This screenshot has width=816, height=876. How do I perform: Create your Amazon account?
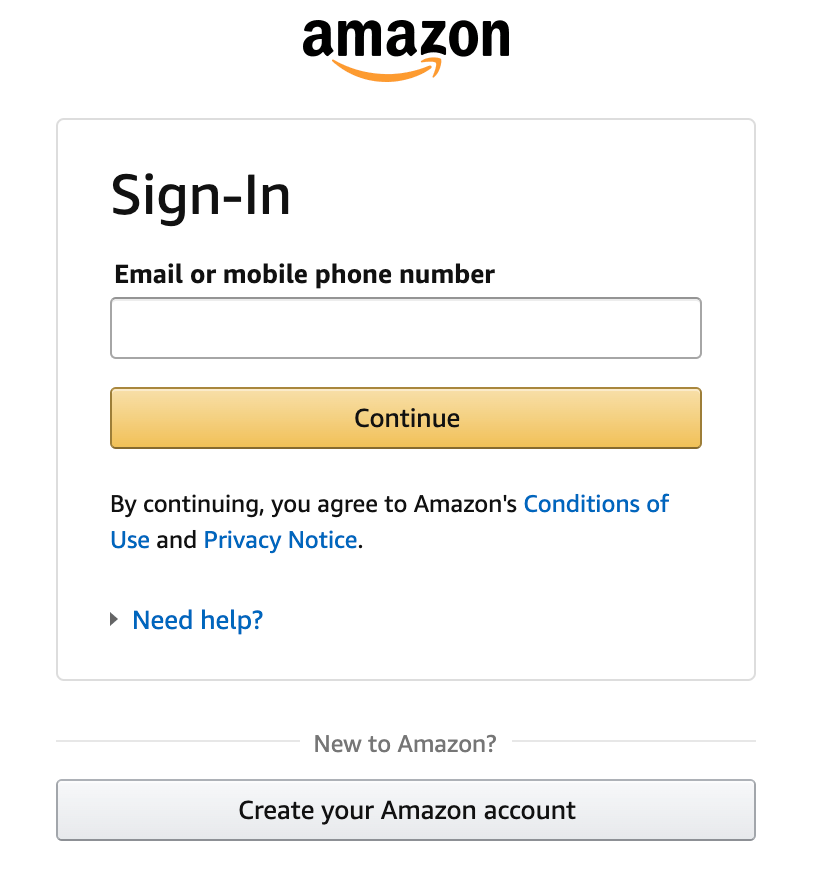coord(405,810)
